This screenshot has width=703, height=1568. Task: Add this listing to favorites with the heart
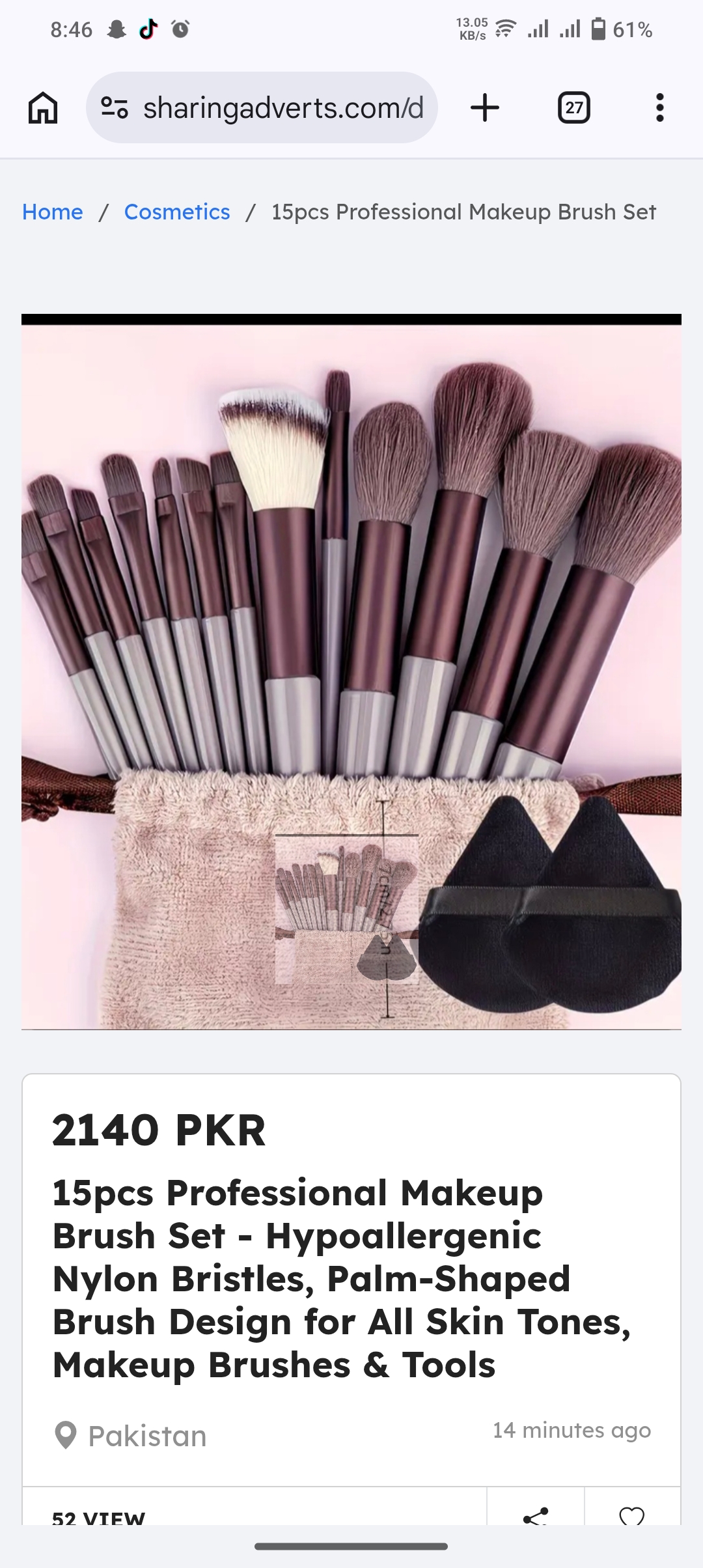click(x=632, y=1513)
